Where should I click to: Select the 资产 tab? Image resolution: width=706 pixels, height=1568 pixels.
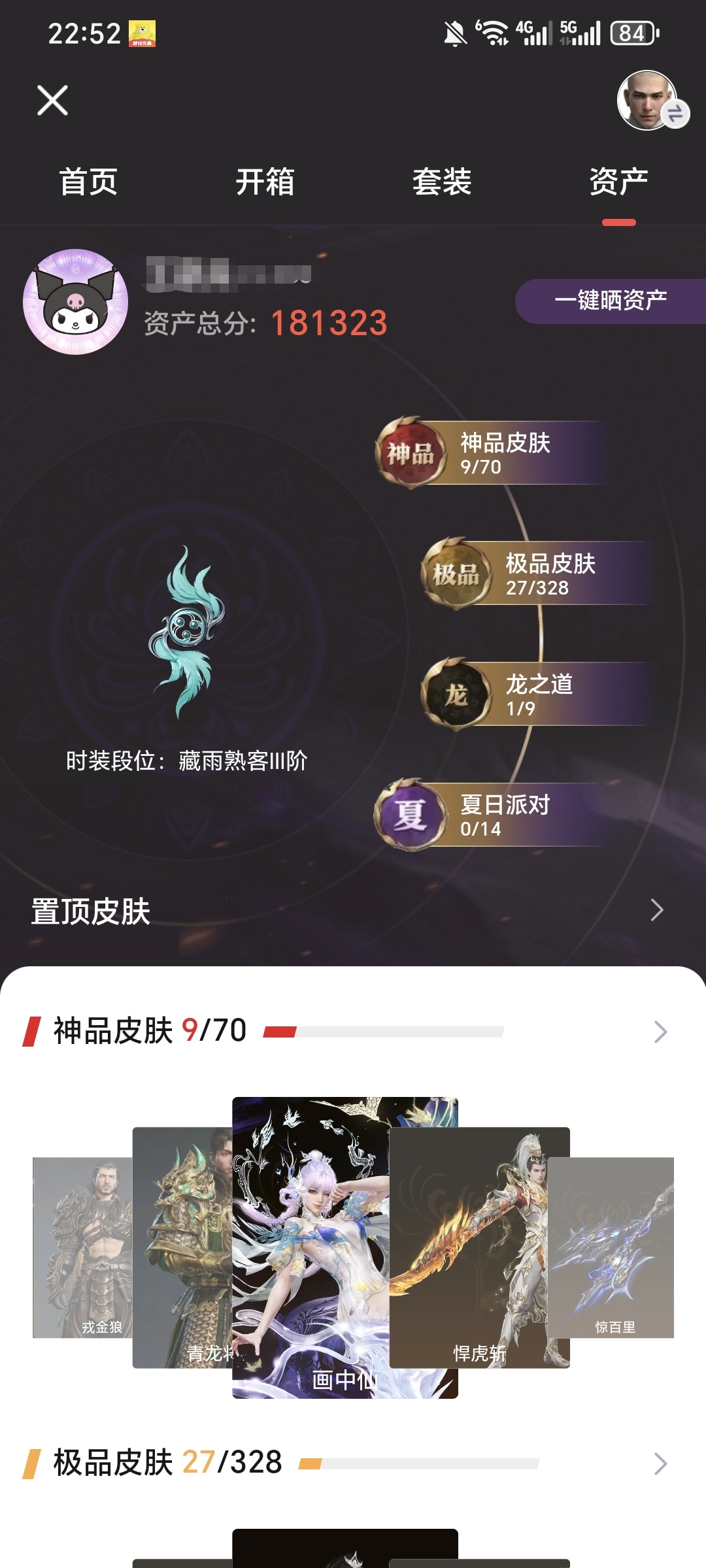coord(618,182)
